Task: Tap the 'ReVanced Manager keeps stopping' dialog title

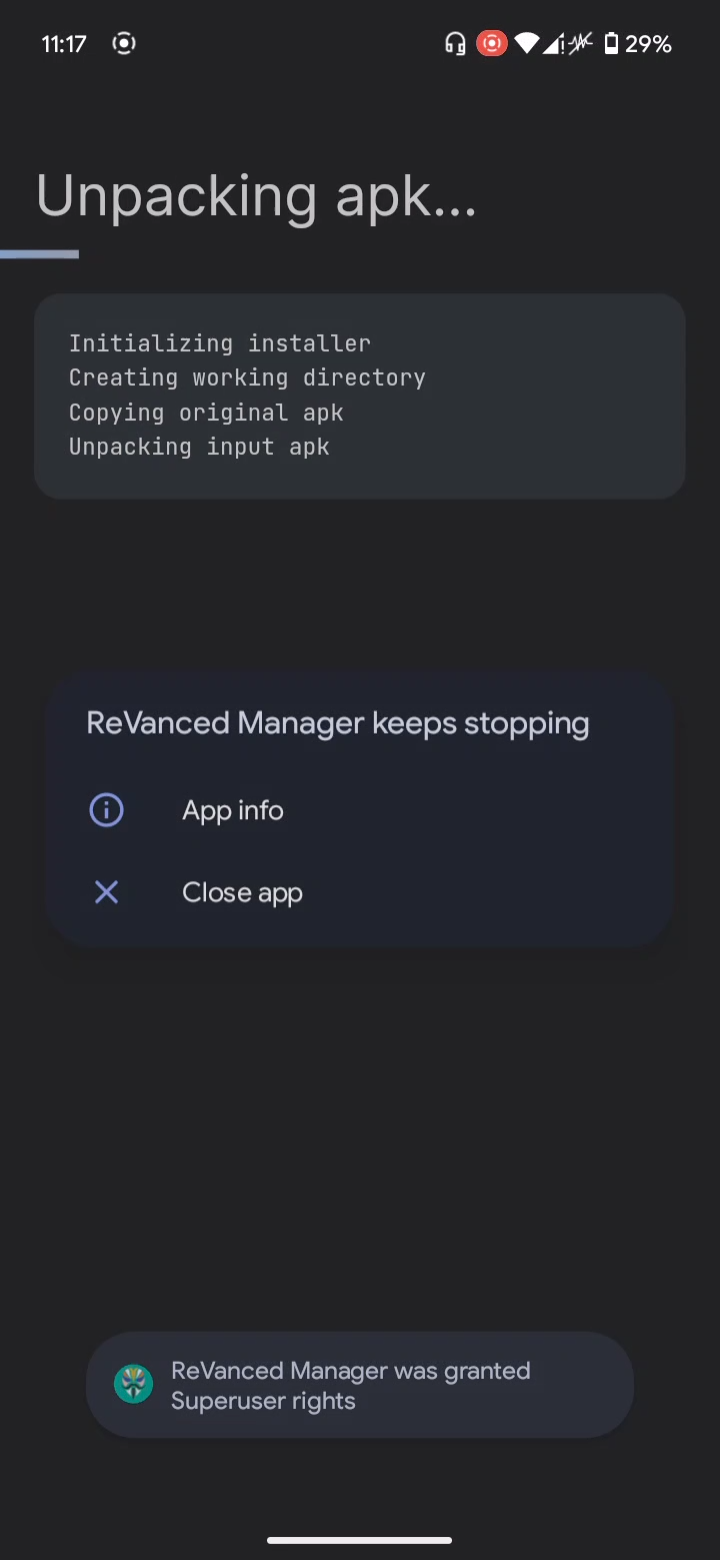Action: point(337,722)
